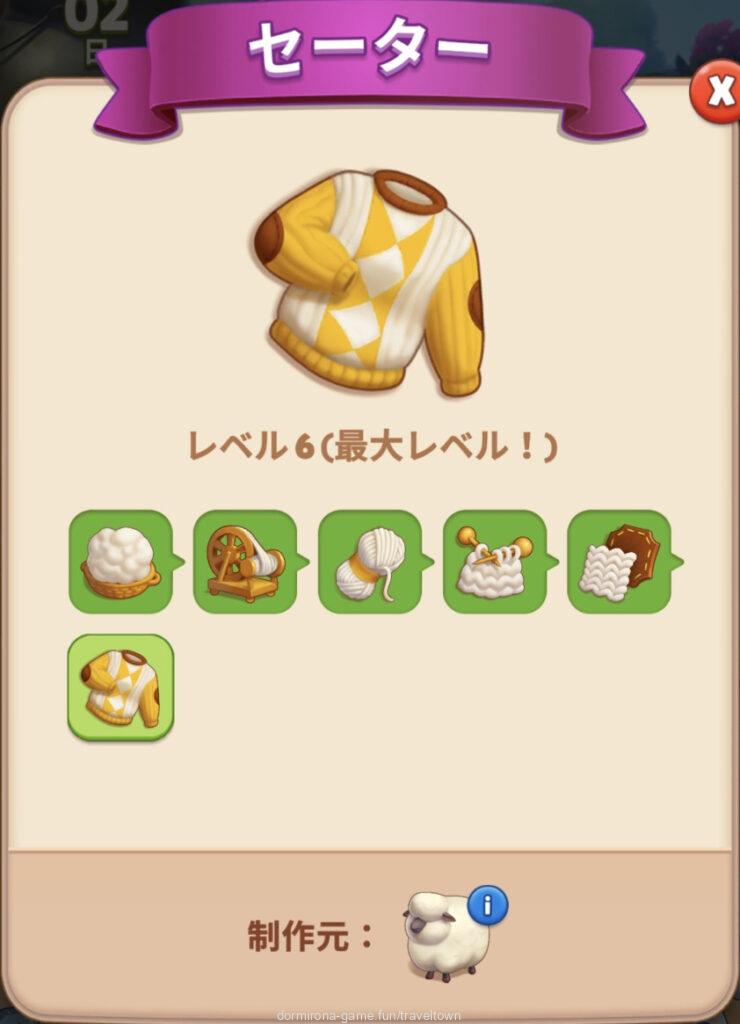The height and width of the screenshot is (1024, 740).
Task: Select the yarn ball level item
Action: [x=369, y=562]
